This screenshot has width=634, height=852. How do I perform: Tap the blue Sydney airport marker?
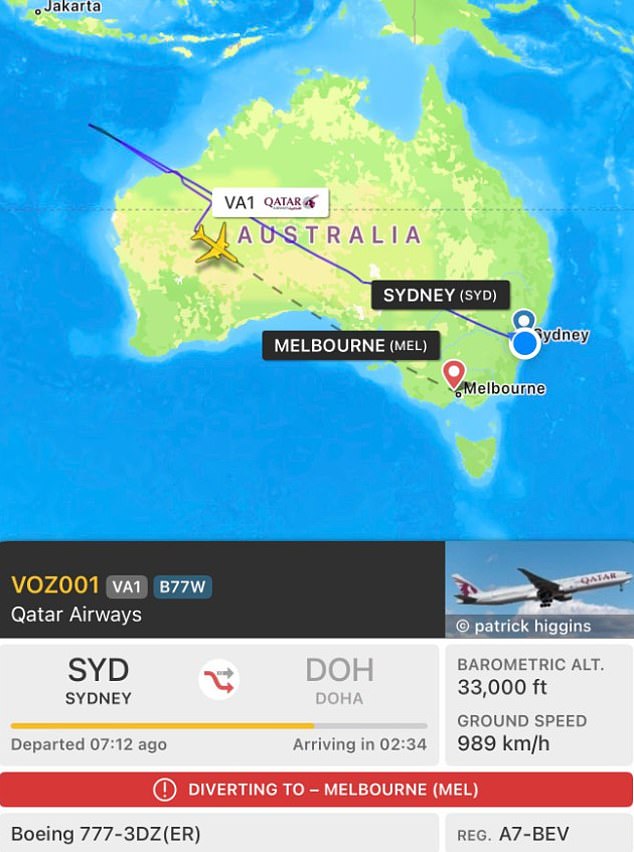click(x=525, y=342)
